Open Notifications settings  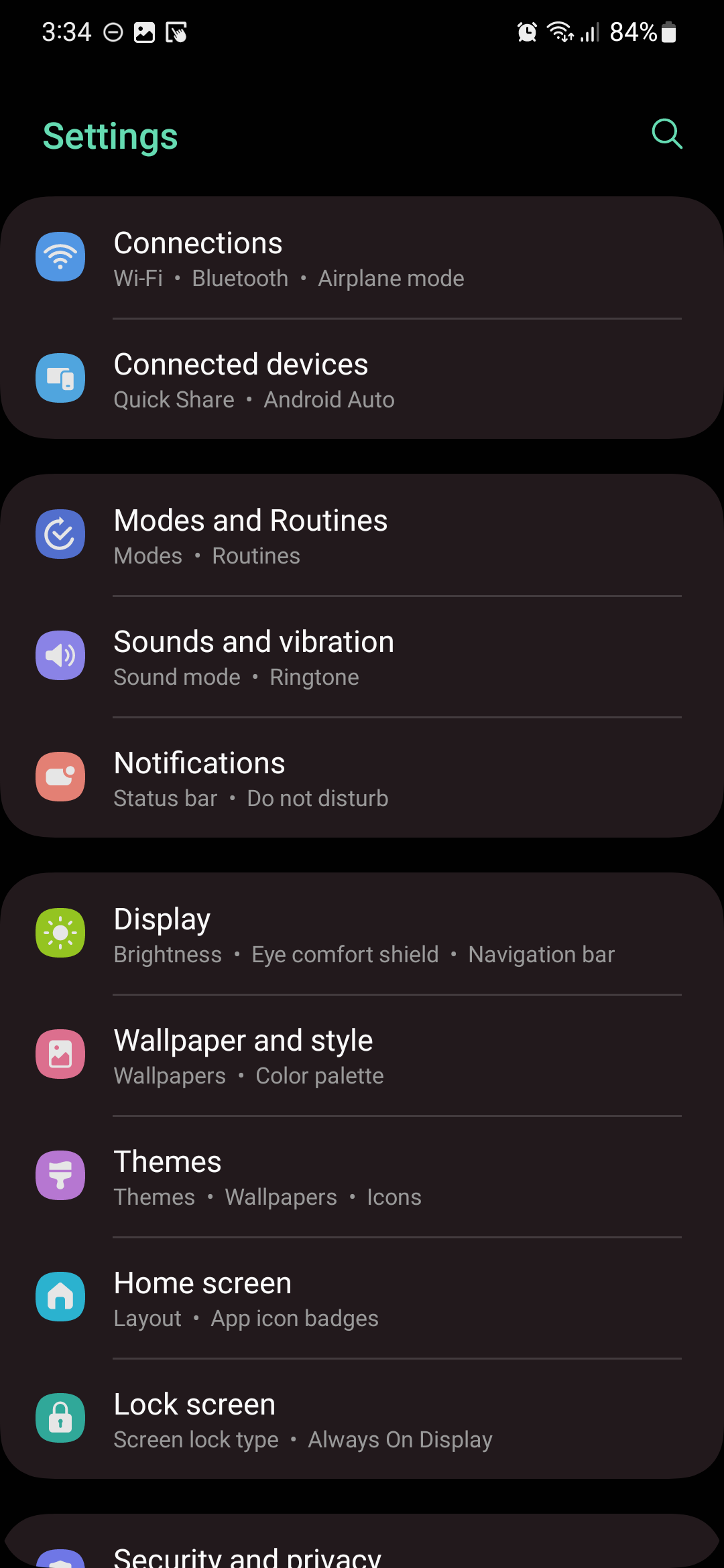point(362,778)
